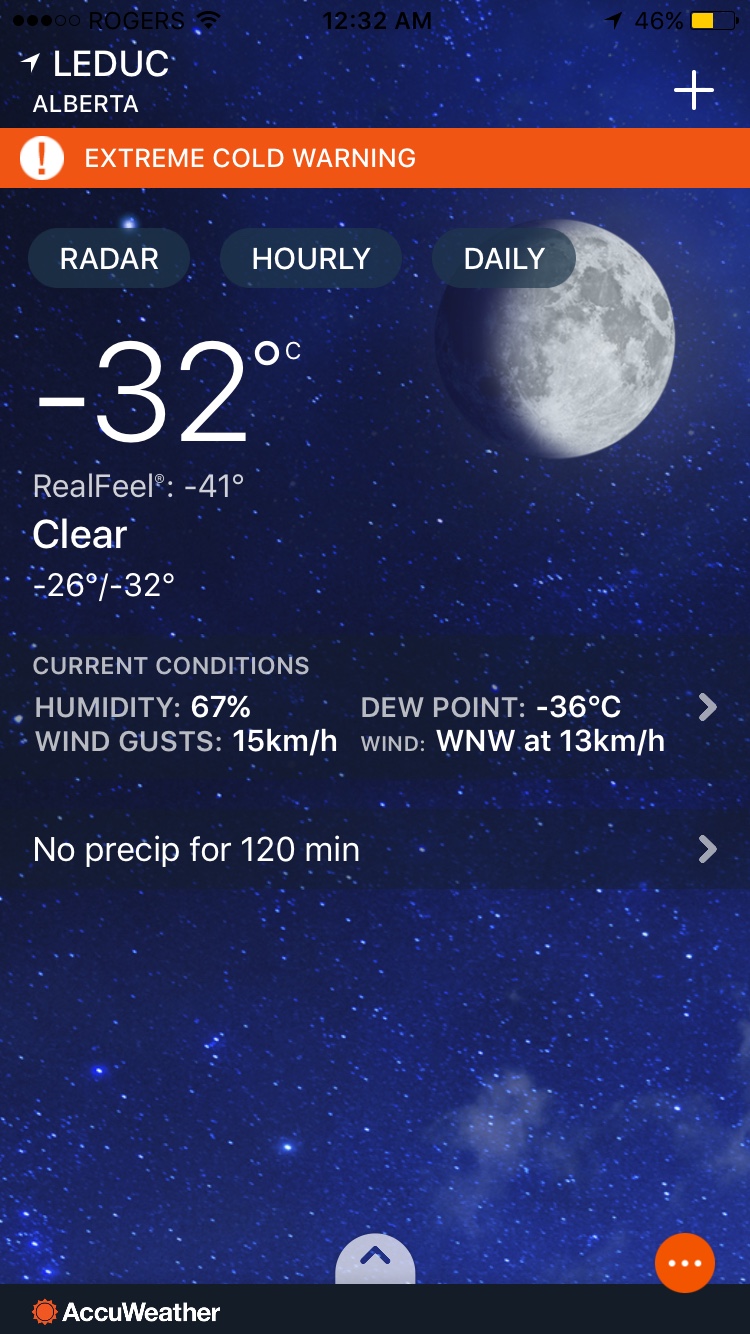Switch to the Hourly forecast

(x=311, y=258)
